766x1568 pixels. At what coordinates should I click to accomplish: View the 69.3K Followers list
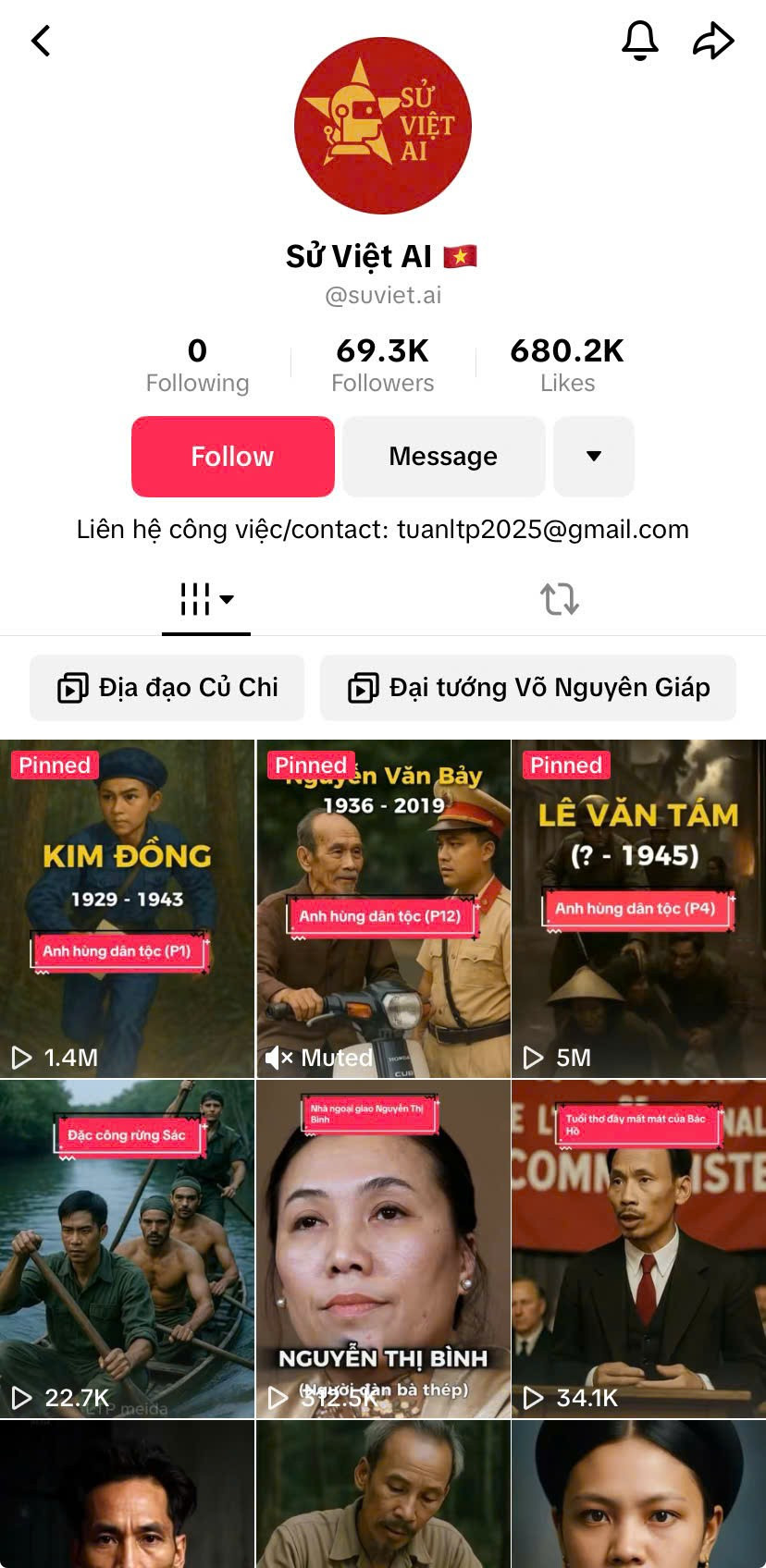[x=382, y=364]
